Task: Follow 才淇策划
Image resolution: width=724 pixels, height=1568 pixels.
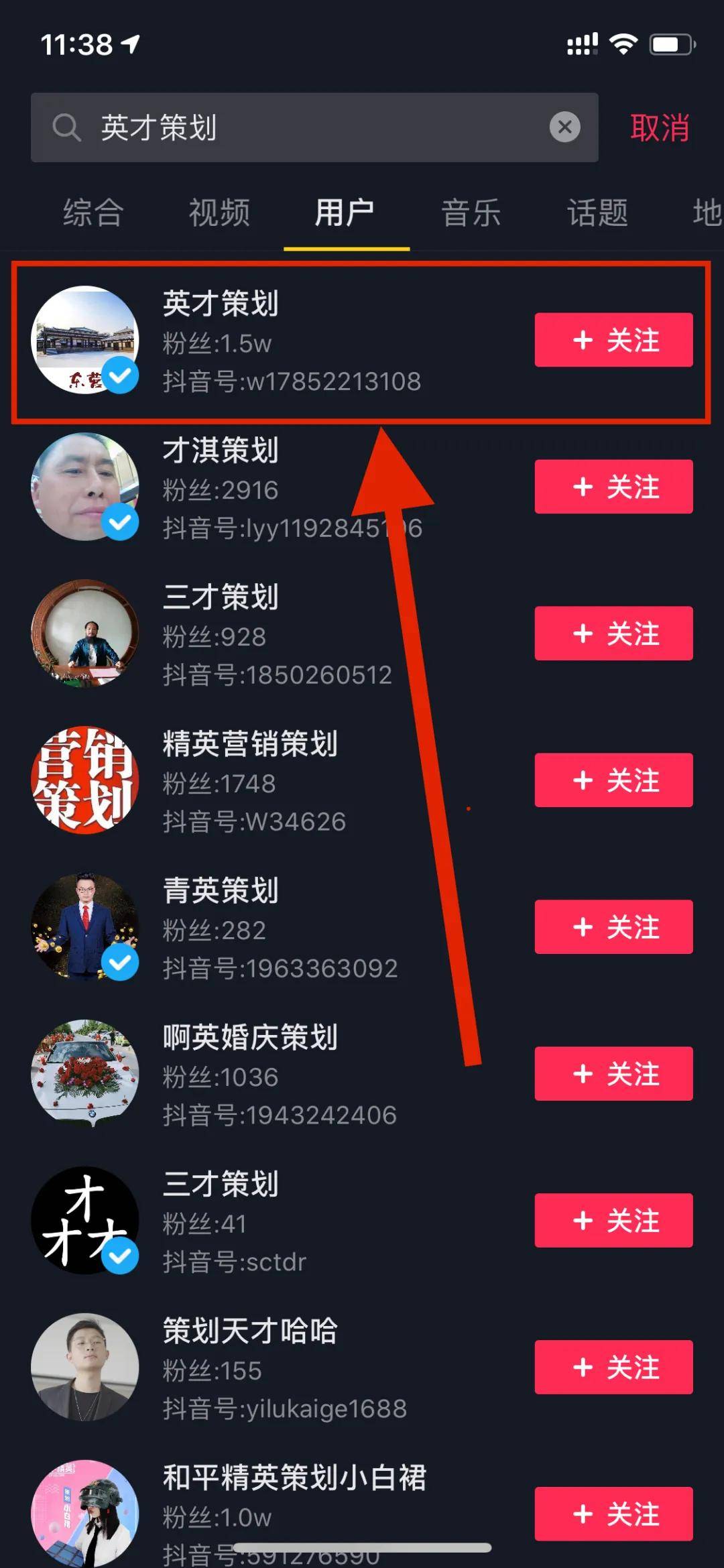Action: point(613,487)
